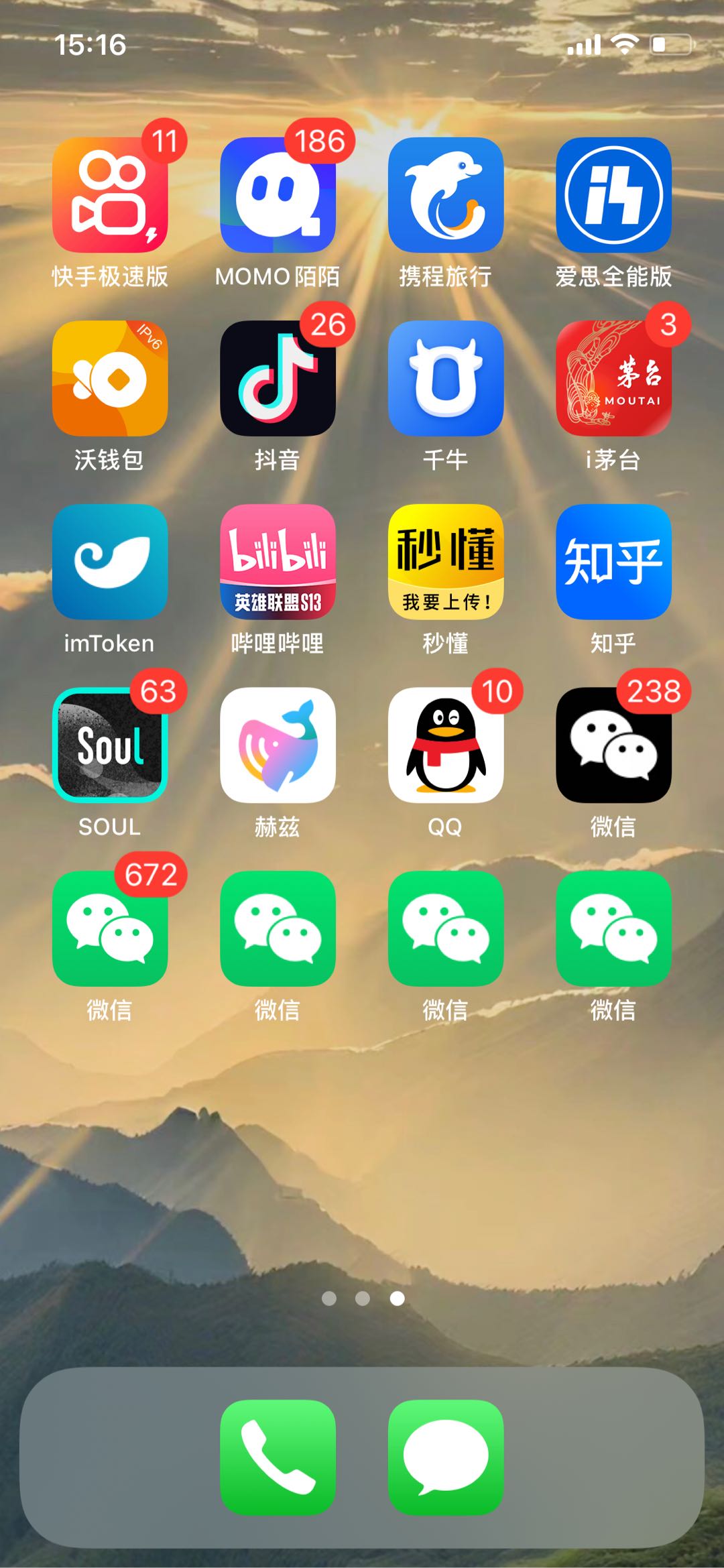Open the 沃钱包 wallet app
This screenshot has width=724, height=1568.
coord(110,378)
